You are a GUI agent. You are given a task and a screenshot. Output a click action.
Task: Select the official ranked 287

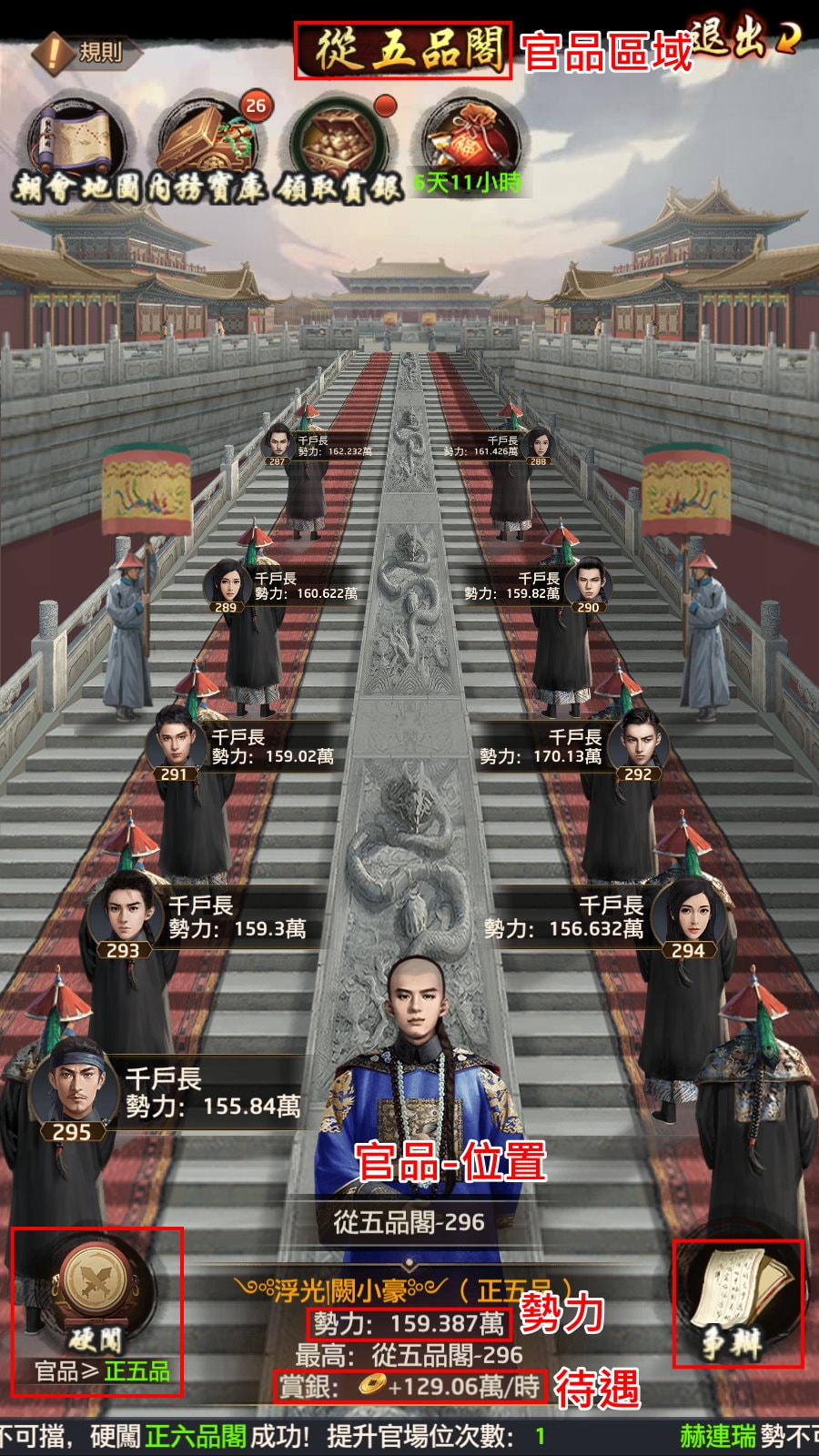coord(278,444)
